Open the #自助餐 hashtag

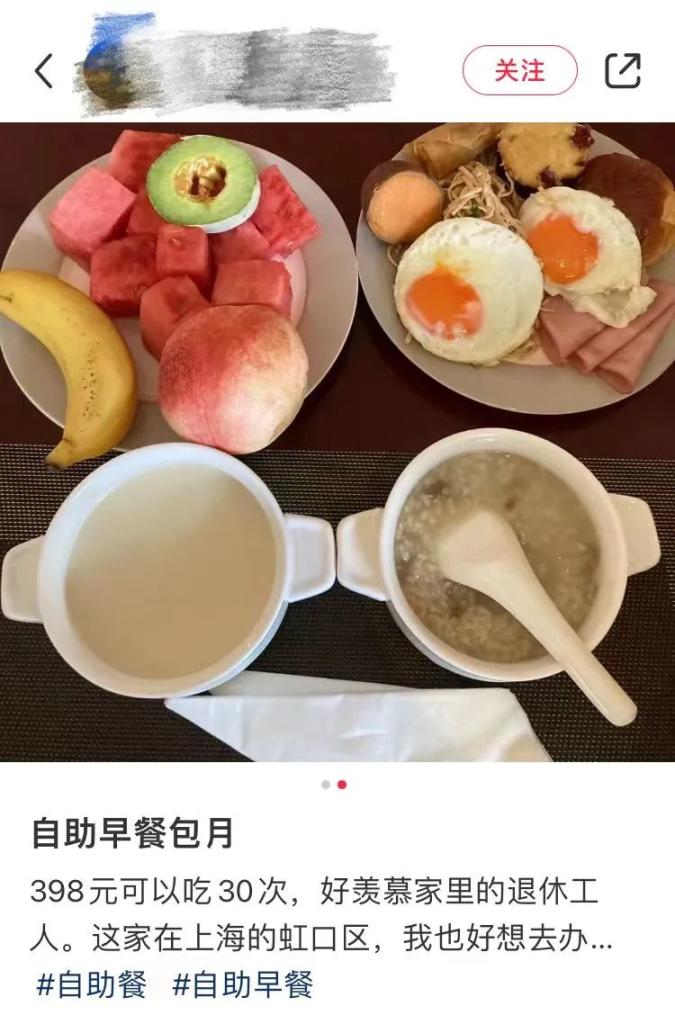(91, 984)
